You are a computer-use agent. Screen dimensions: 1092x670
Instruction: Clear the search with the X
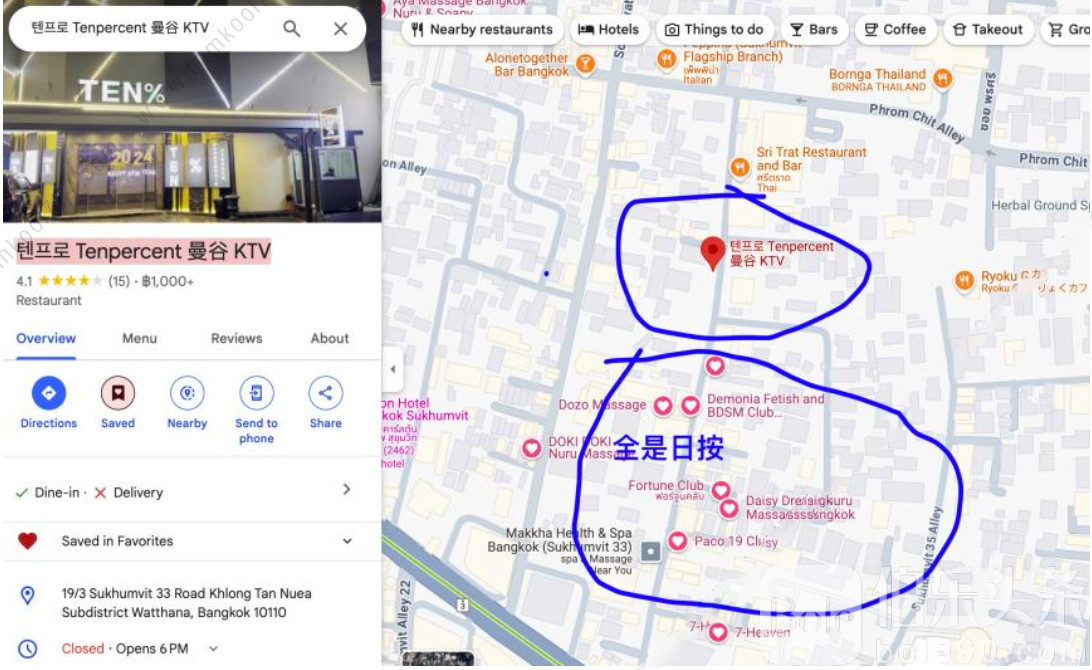point(340,29)
